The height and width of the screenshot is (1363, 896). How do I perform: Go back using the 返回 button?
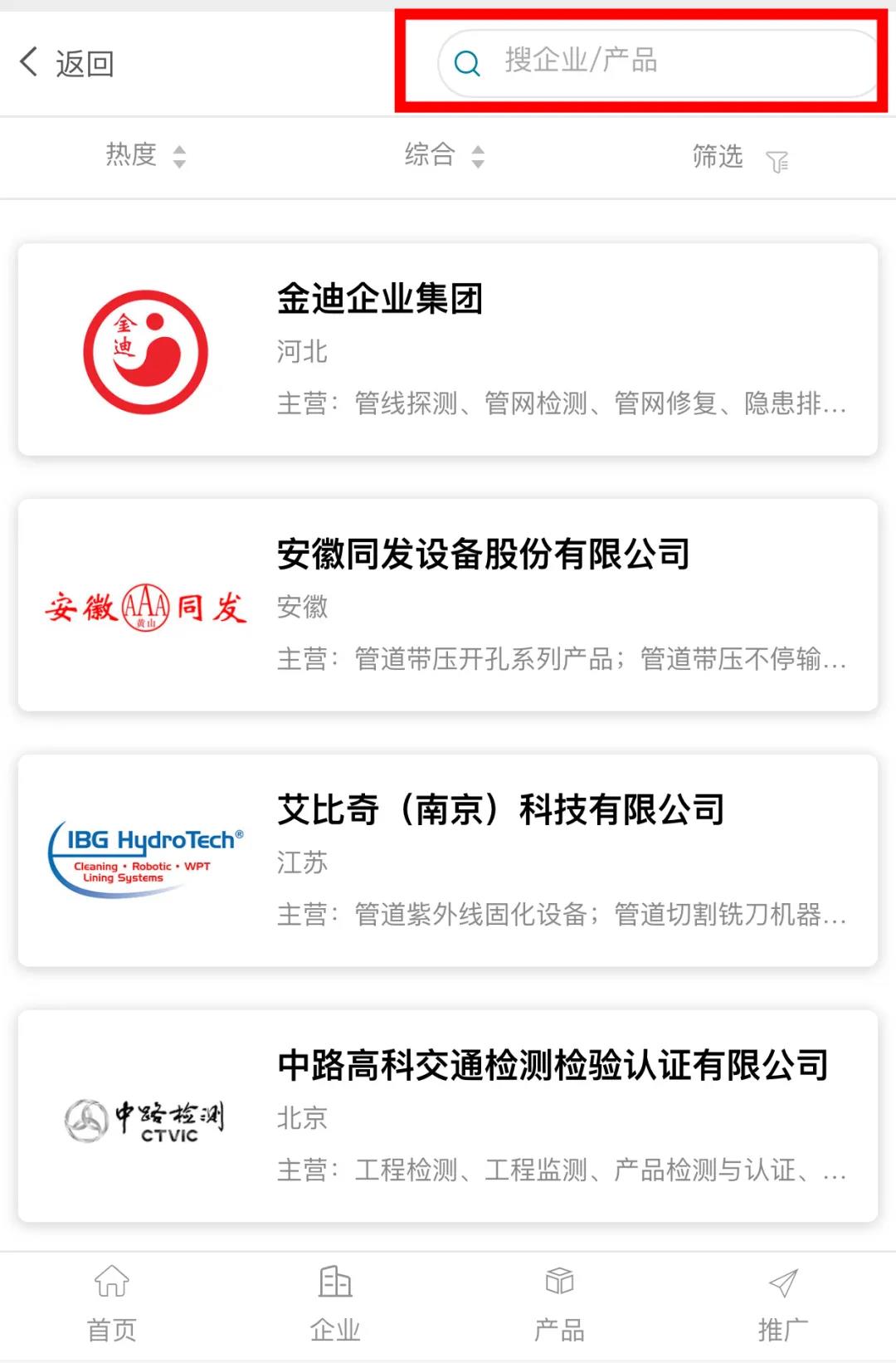pyautogui.click(x=66, y=63)
